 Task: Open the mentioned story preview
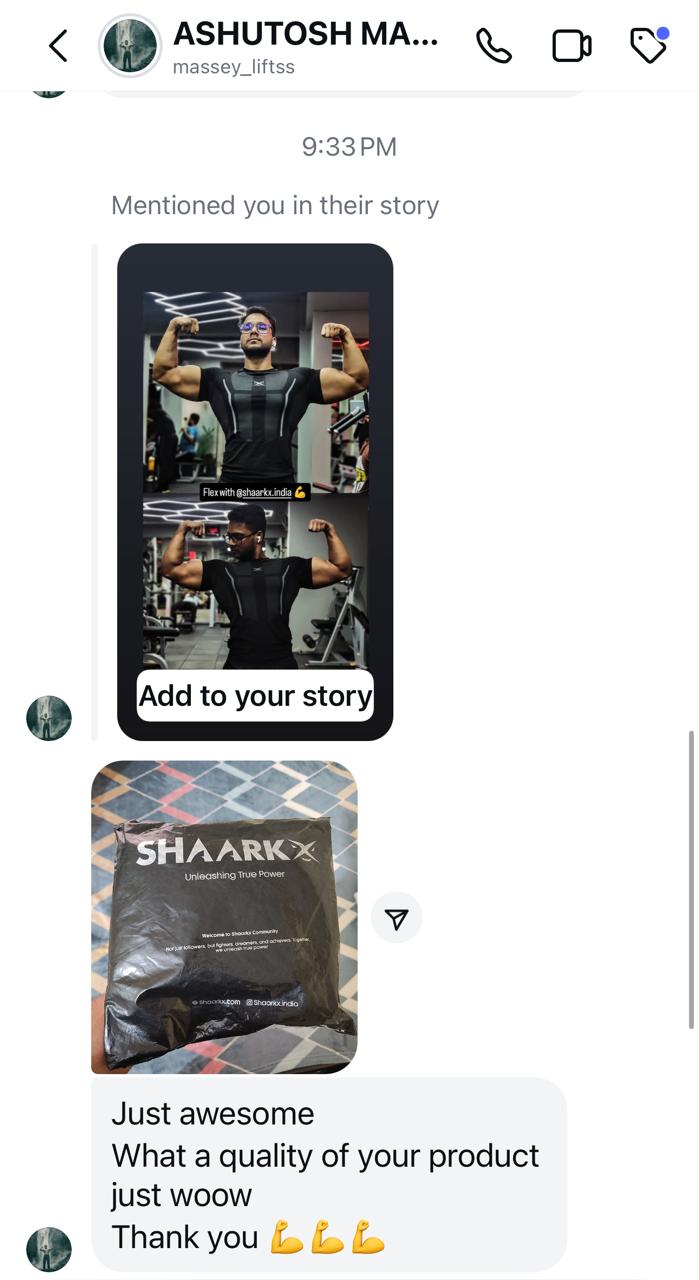tap(255, 470)
